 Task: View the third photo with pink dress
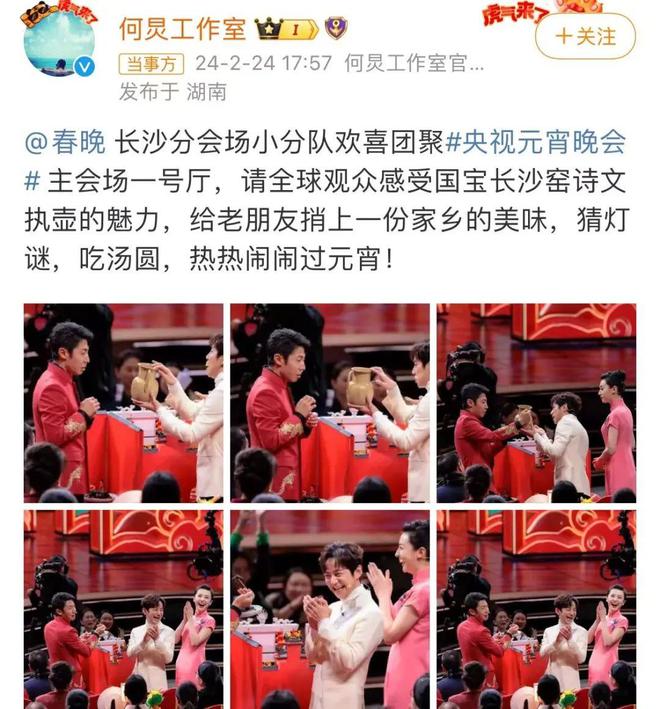[x=536, y=402]
